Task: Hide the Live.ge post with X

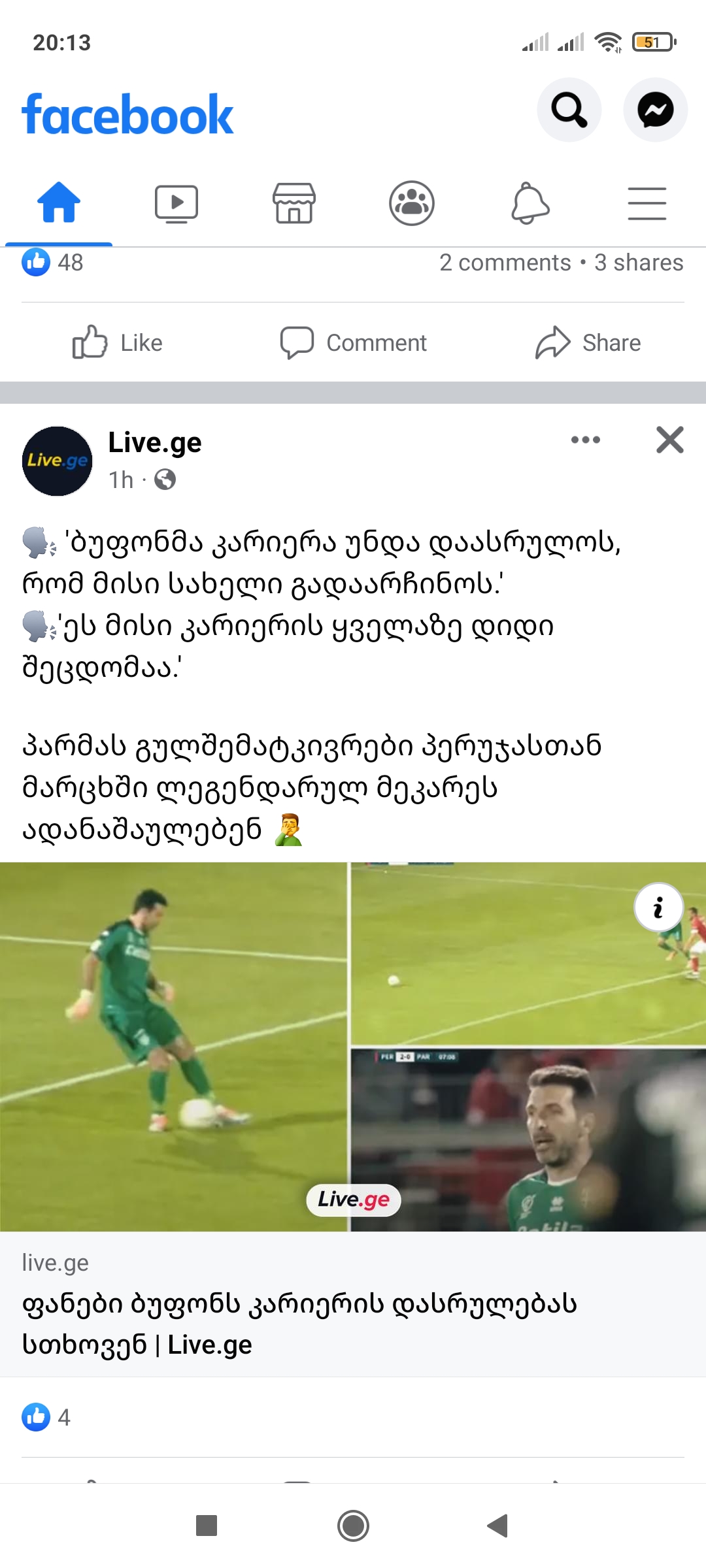Action: click(x=669, y=440)
